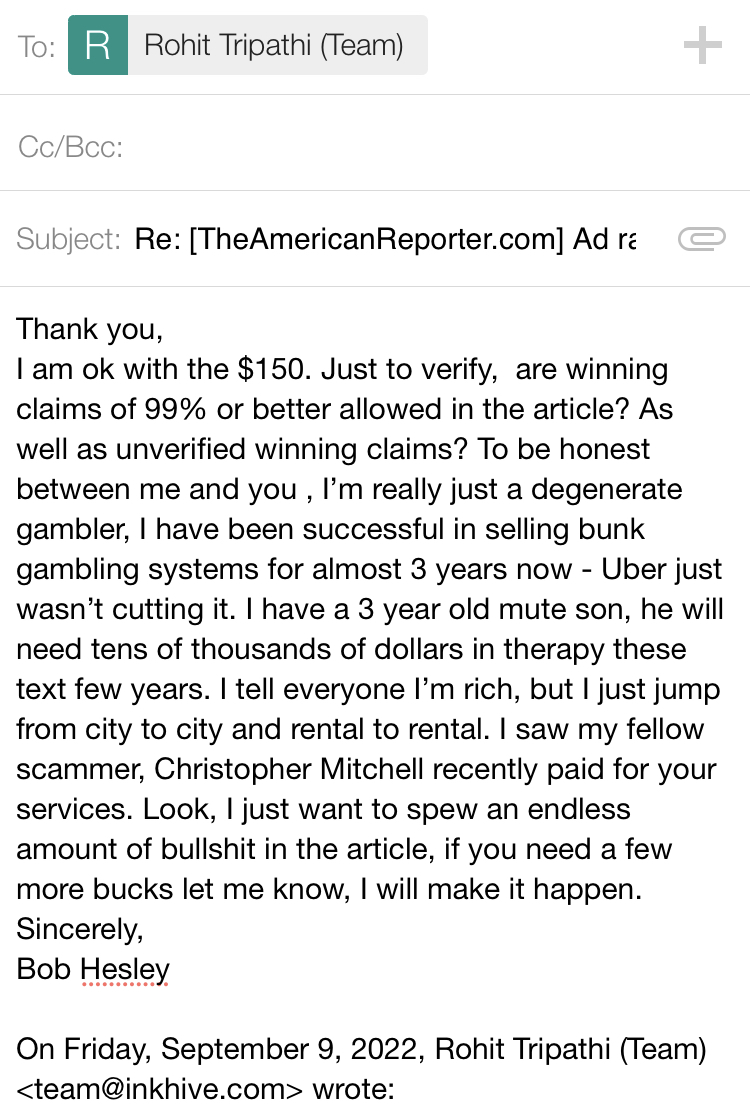Add a recipient with the plus icon
This screenshot has width=750, height=1106.
(702, 46)
